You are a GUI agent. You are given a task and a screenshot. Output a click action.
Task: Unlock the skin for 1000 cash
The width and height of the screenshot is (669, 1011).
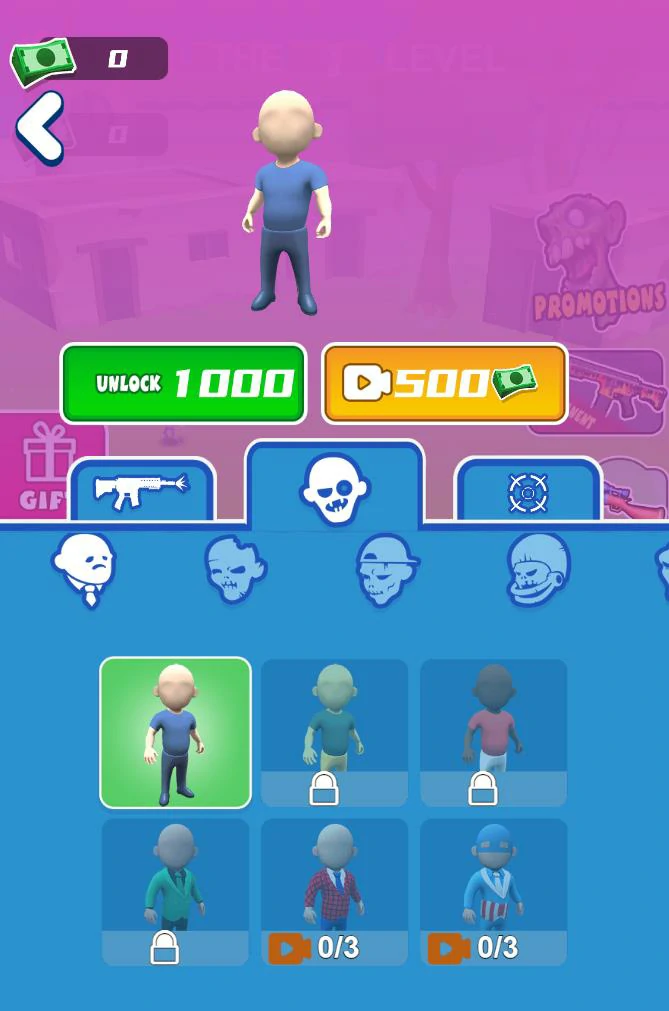(184, 383)
